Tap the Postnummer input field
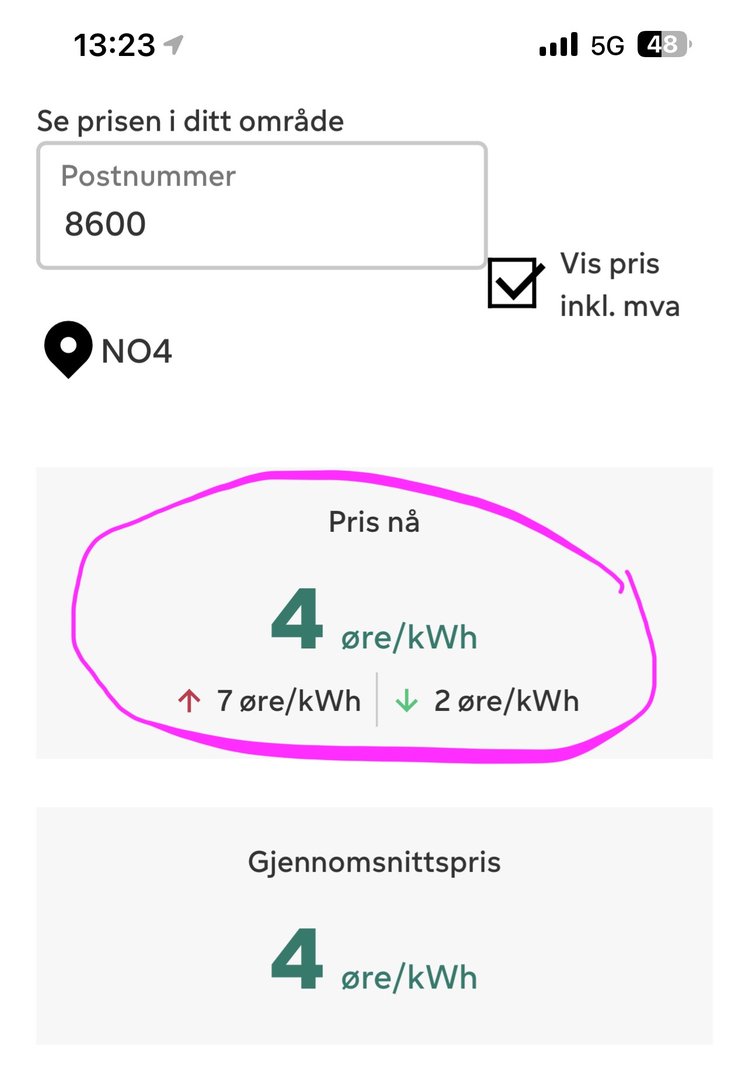This screenshot has width=749, height=1080. [262, 206]
